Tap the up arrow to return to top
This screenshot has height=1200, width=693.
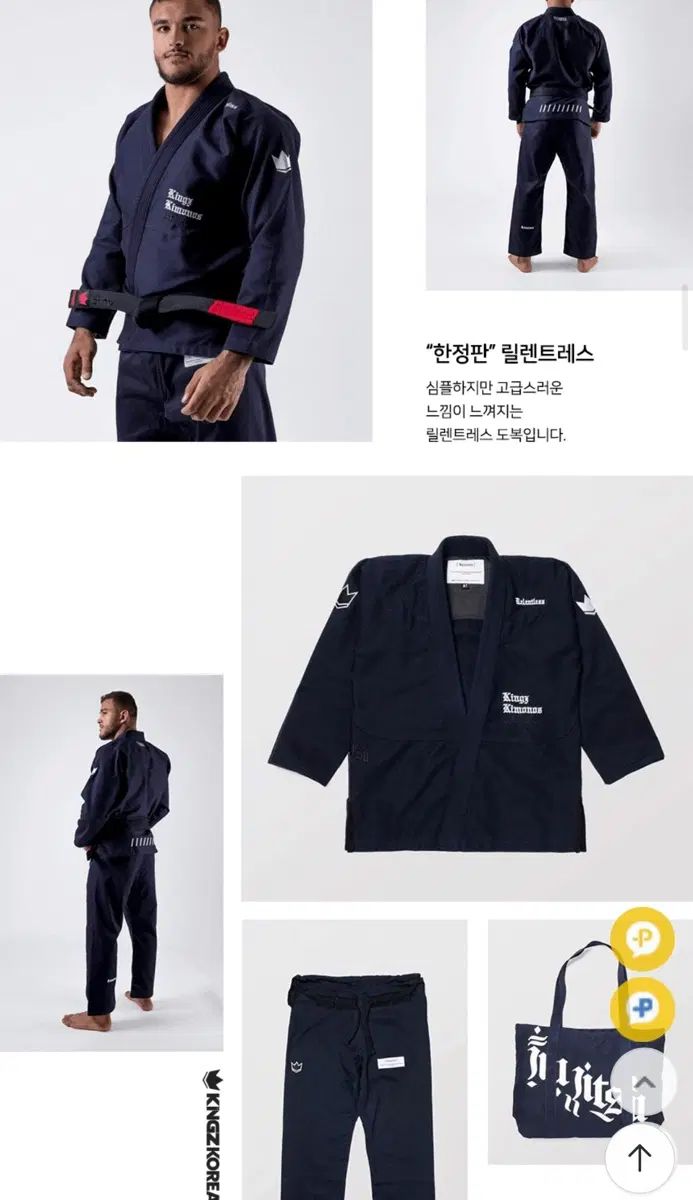[640, 1157]
